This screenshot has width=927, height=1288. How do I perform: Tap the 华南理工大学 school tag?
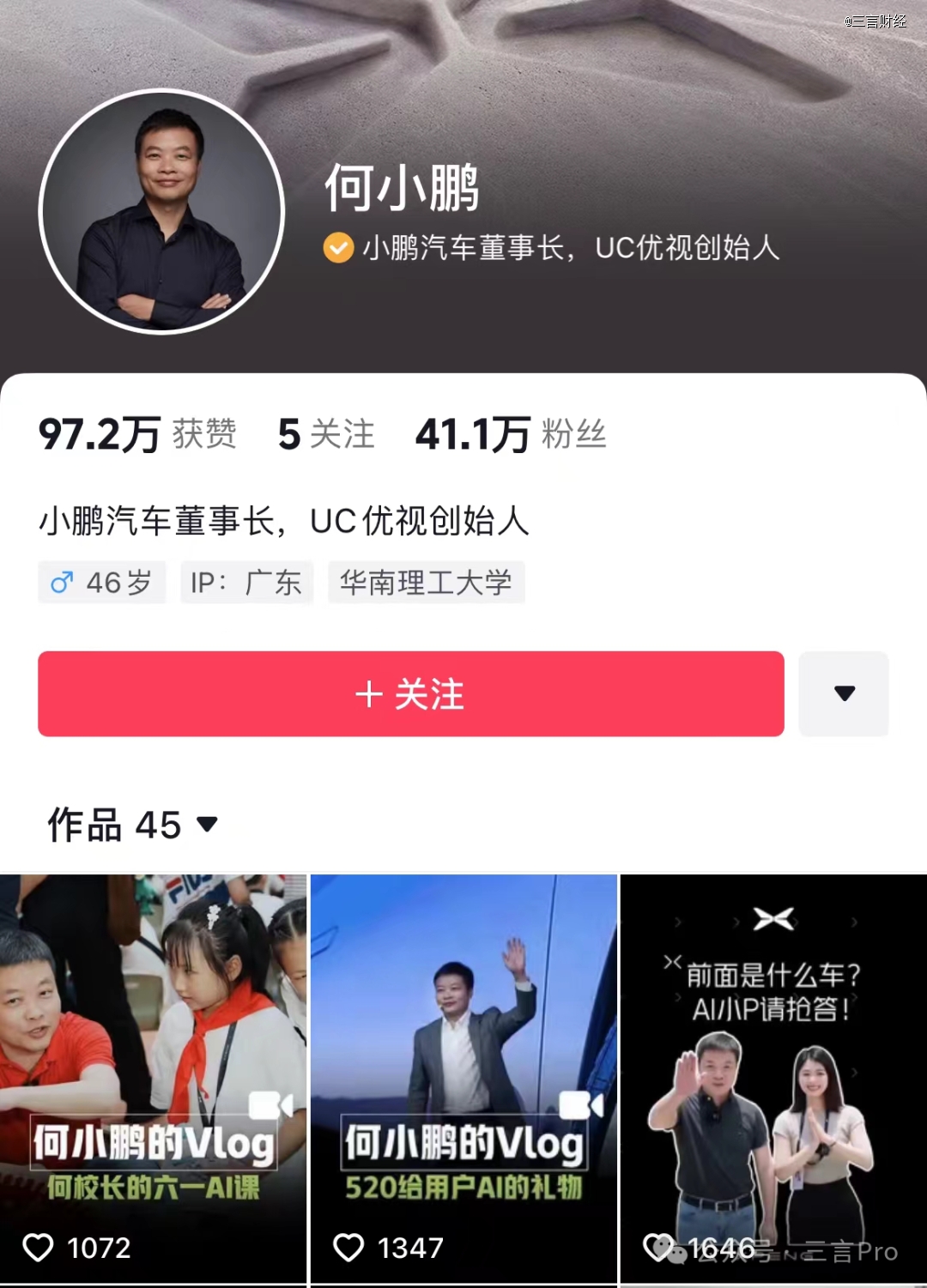[x=426, y=583]
